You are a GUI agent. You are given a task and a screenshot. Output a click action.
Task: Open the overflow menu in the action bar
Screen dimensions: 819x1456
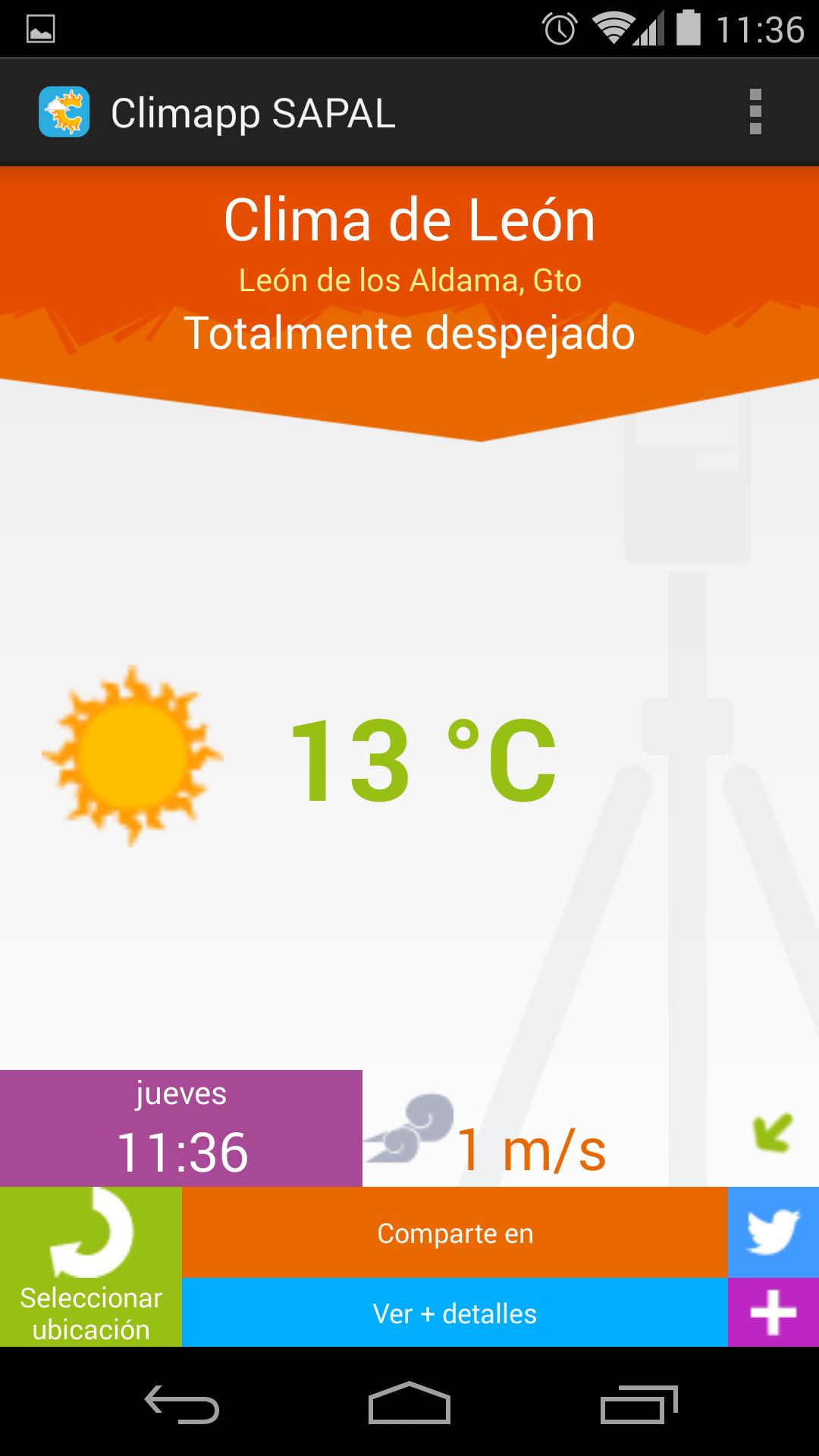point(755,112)
